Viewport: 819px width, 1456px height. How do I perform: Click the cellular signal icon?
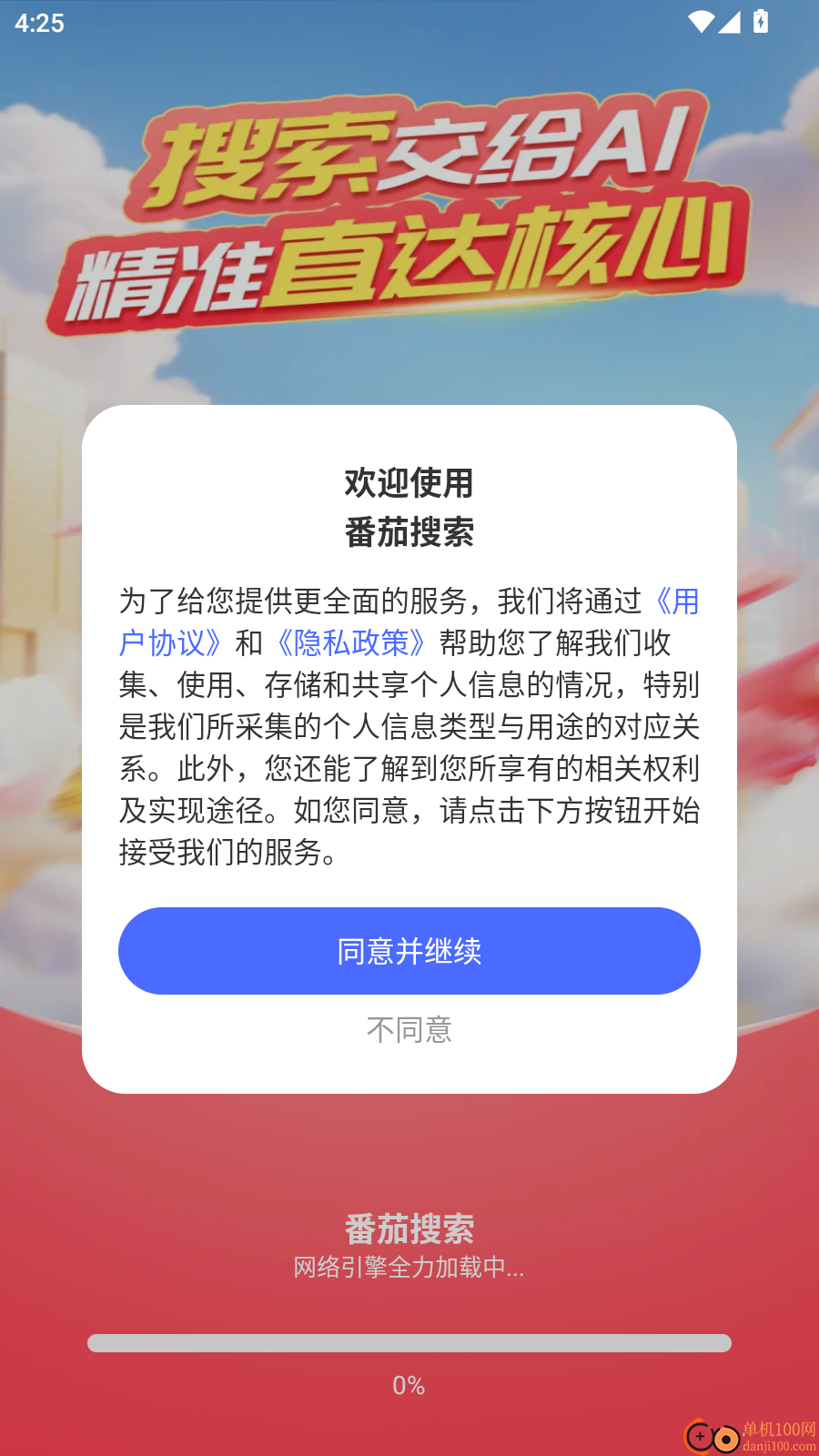733,23
